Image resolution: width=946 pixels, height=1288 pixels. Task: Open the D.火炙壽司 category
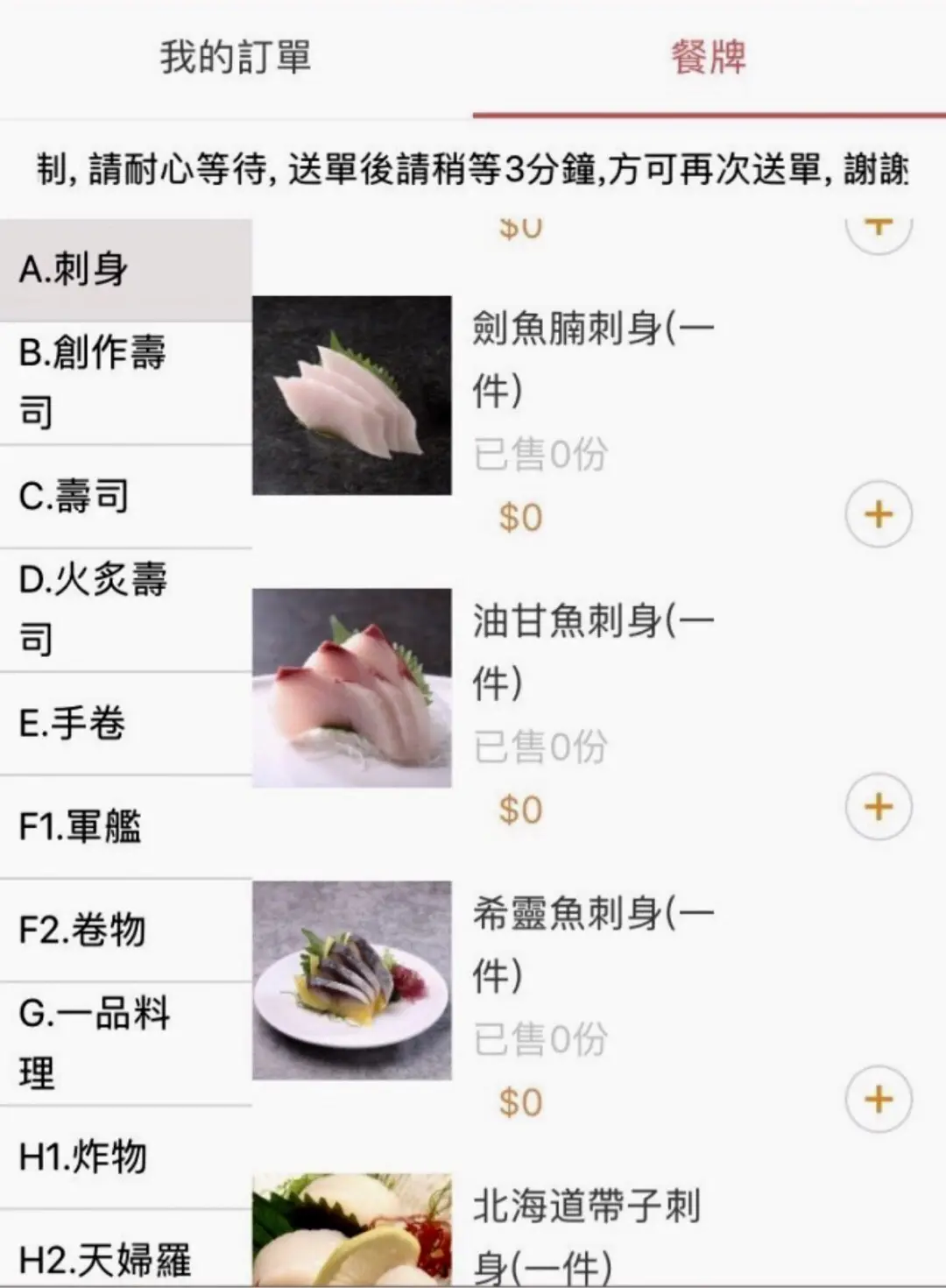pyautogui.click(x=125, y=609)
